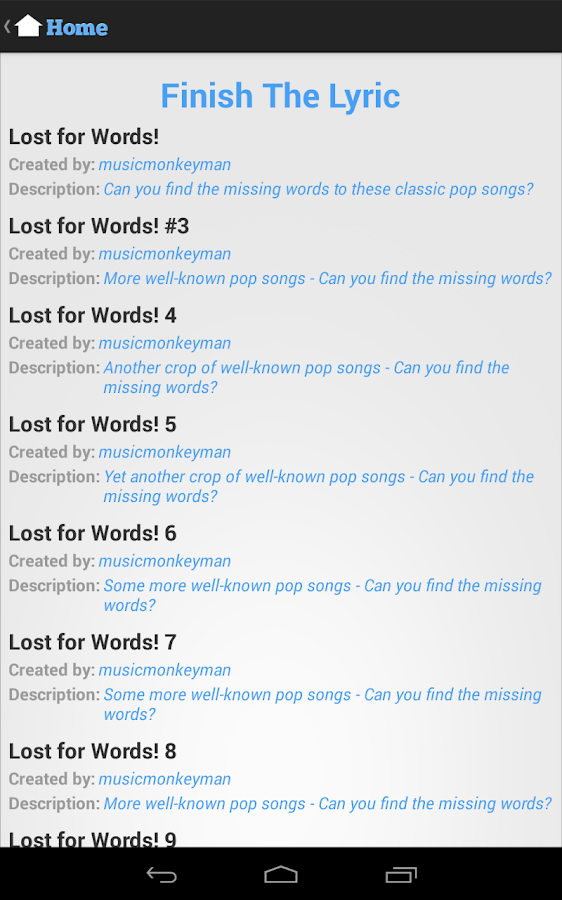562x900 pixels.
Task: Open the Lost for Words! 7 quiz
Action: 92,642
